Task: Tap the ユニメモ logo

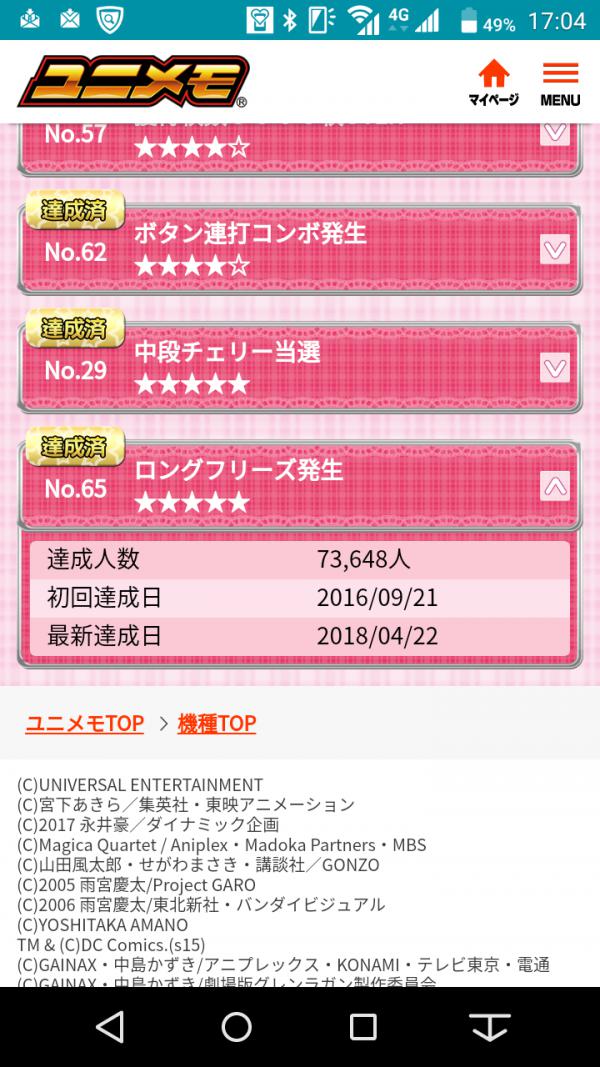Action: coord(133,82)
